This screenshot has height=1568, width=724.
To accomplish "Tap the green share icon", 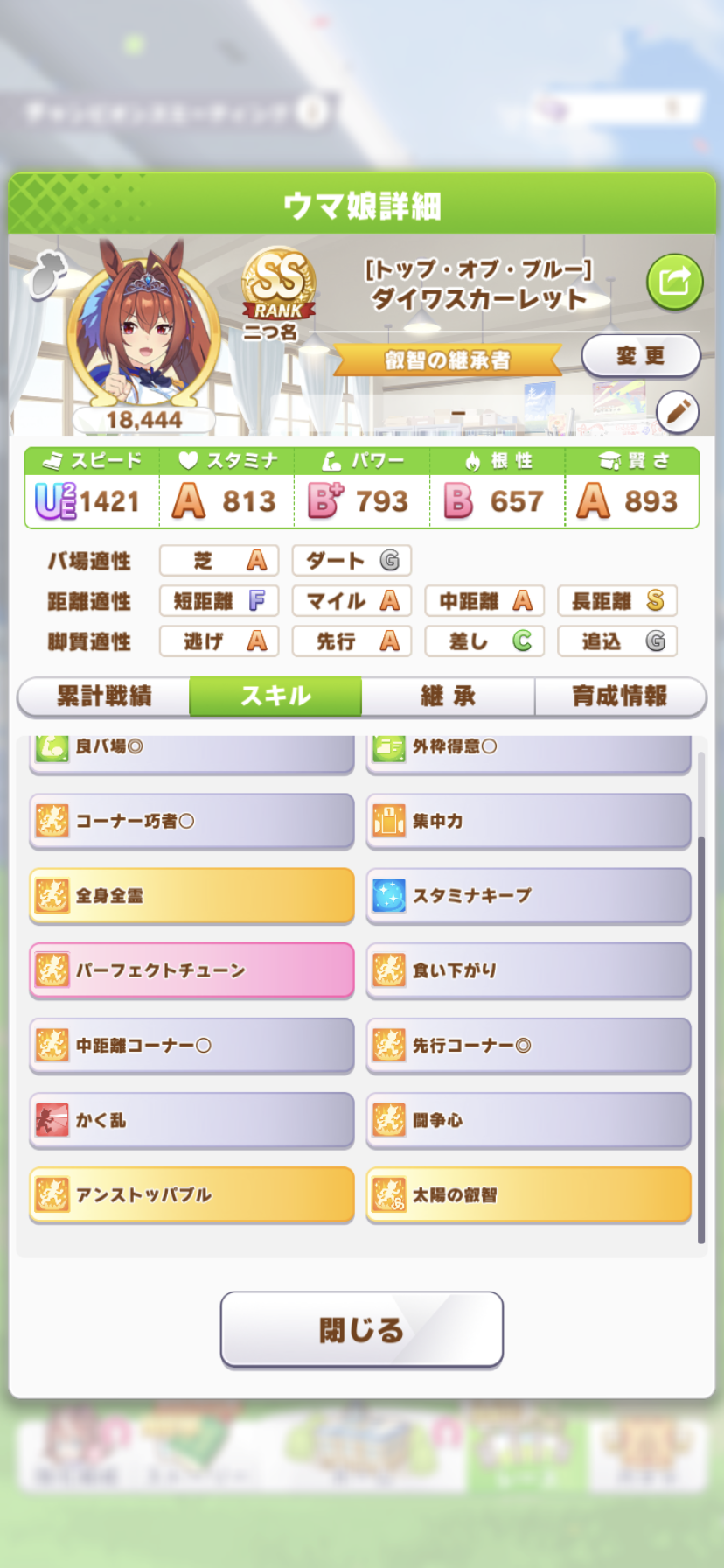I will [674, 282].
